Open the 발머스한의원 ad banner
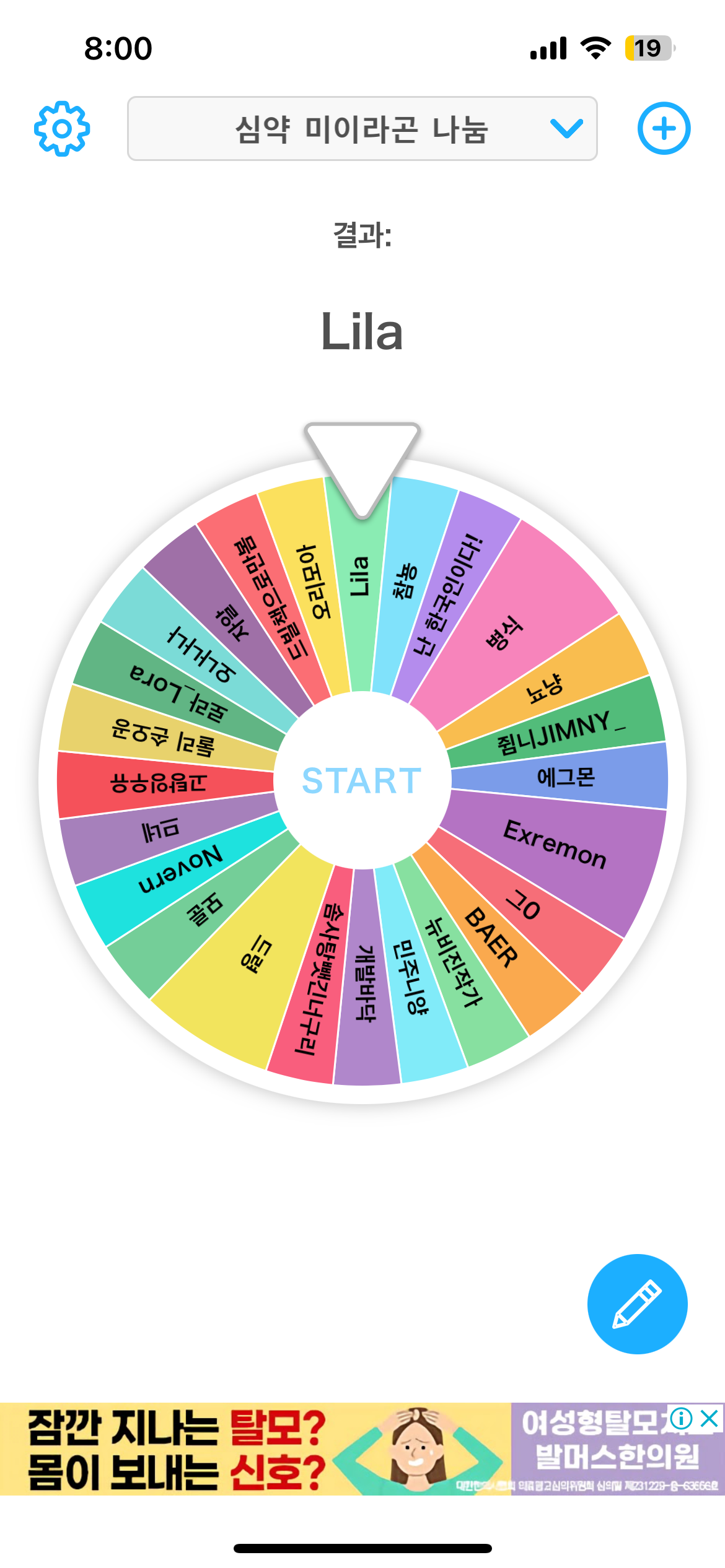Image resolution: width=725 pixels, height=1568 pixels. pos(362,1449)
